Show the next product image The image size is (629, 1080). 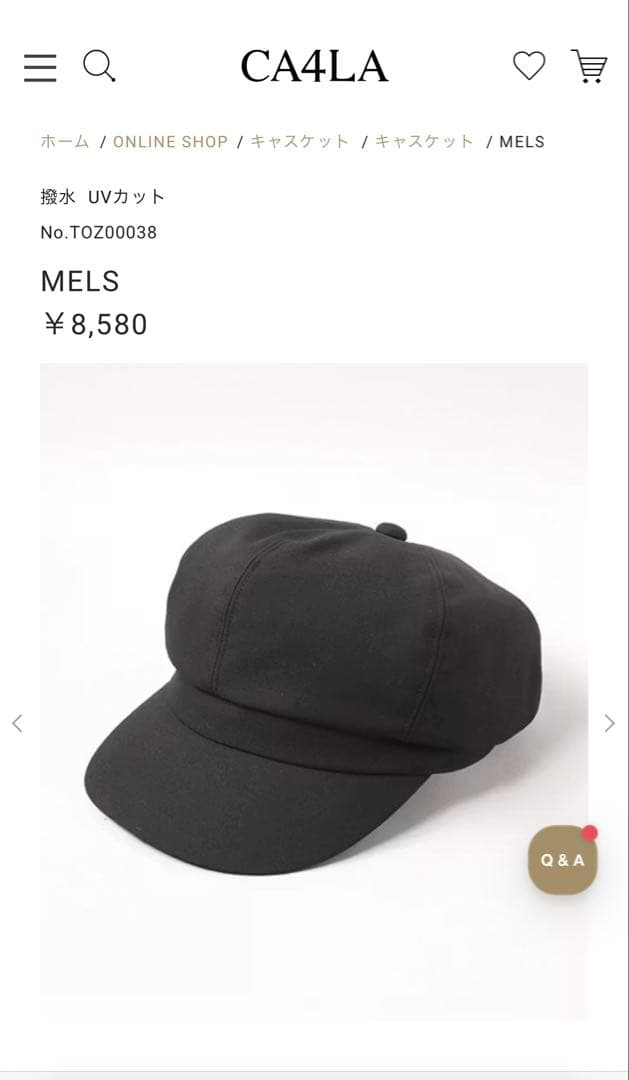pyautogui.click(x=609, y=723)
